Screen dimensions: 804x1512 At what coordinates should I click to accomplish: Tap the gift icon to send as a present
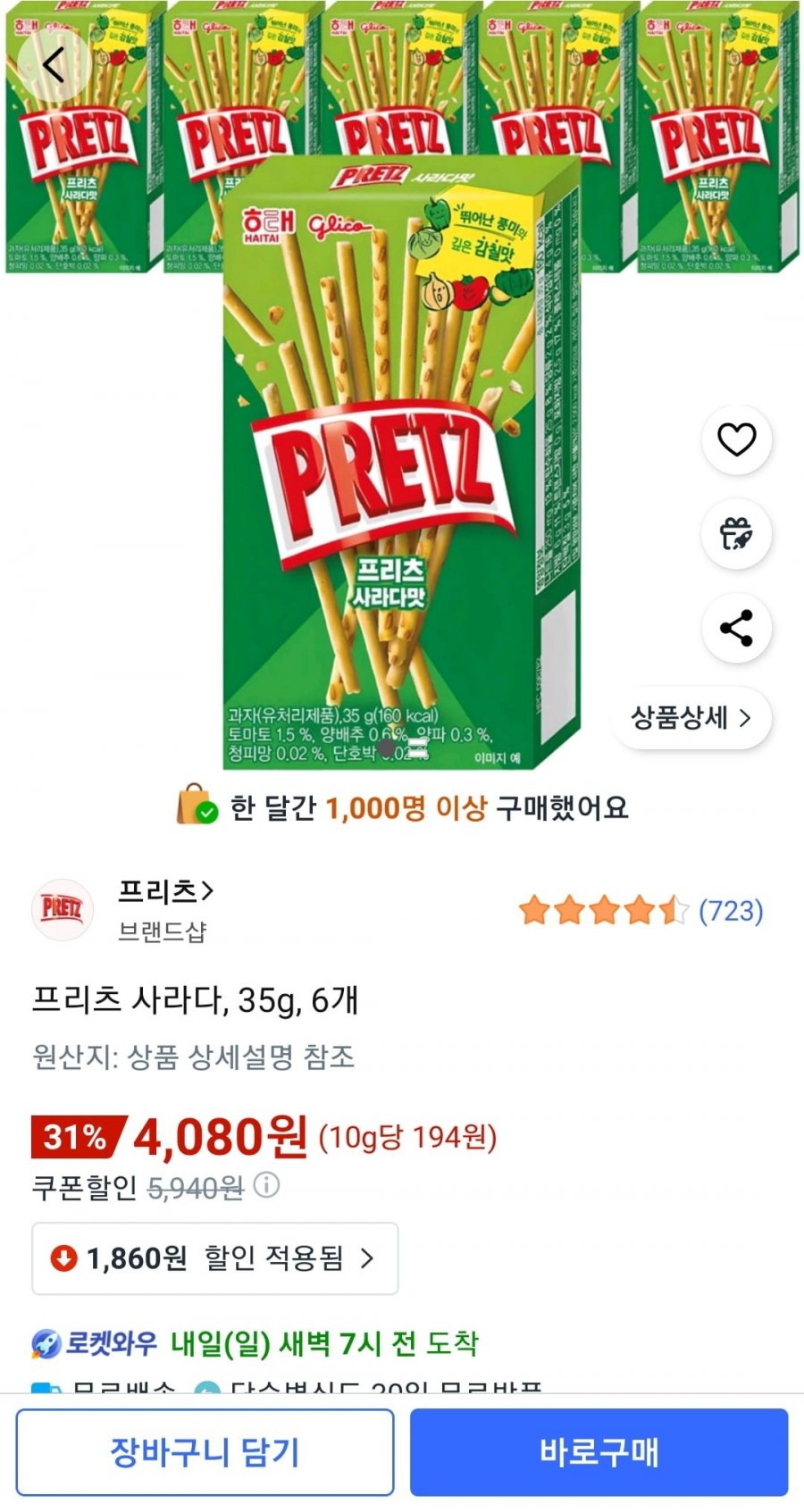point(736,534)
